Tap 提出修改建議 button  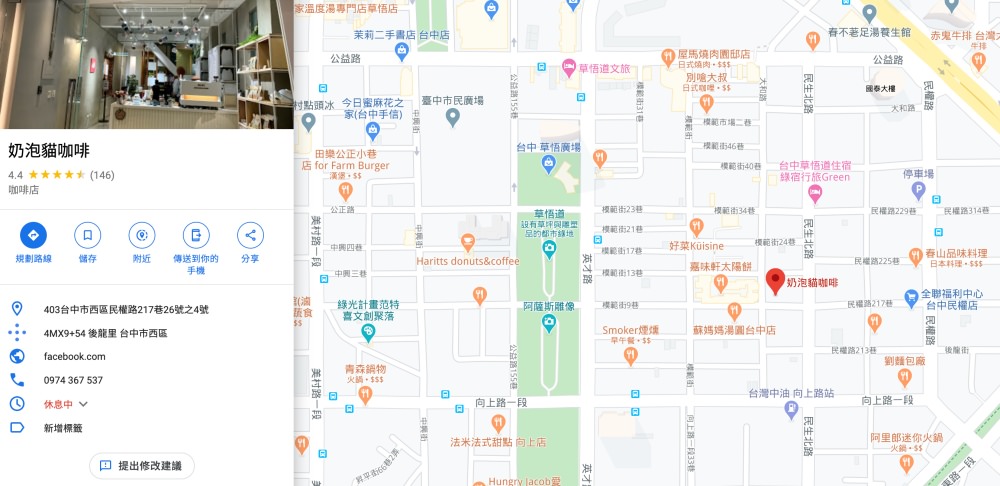click(141, 465)
